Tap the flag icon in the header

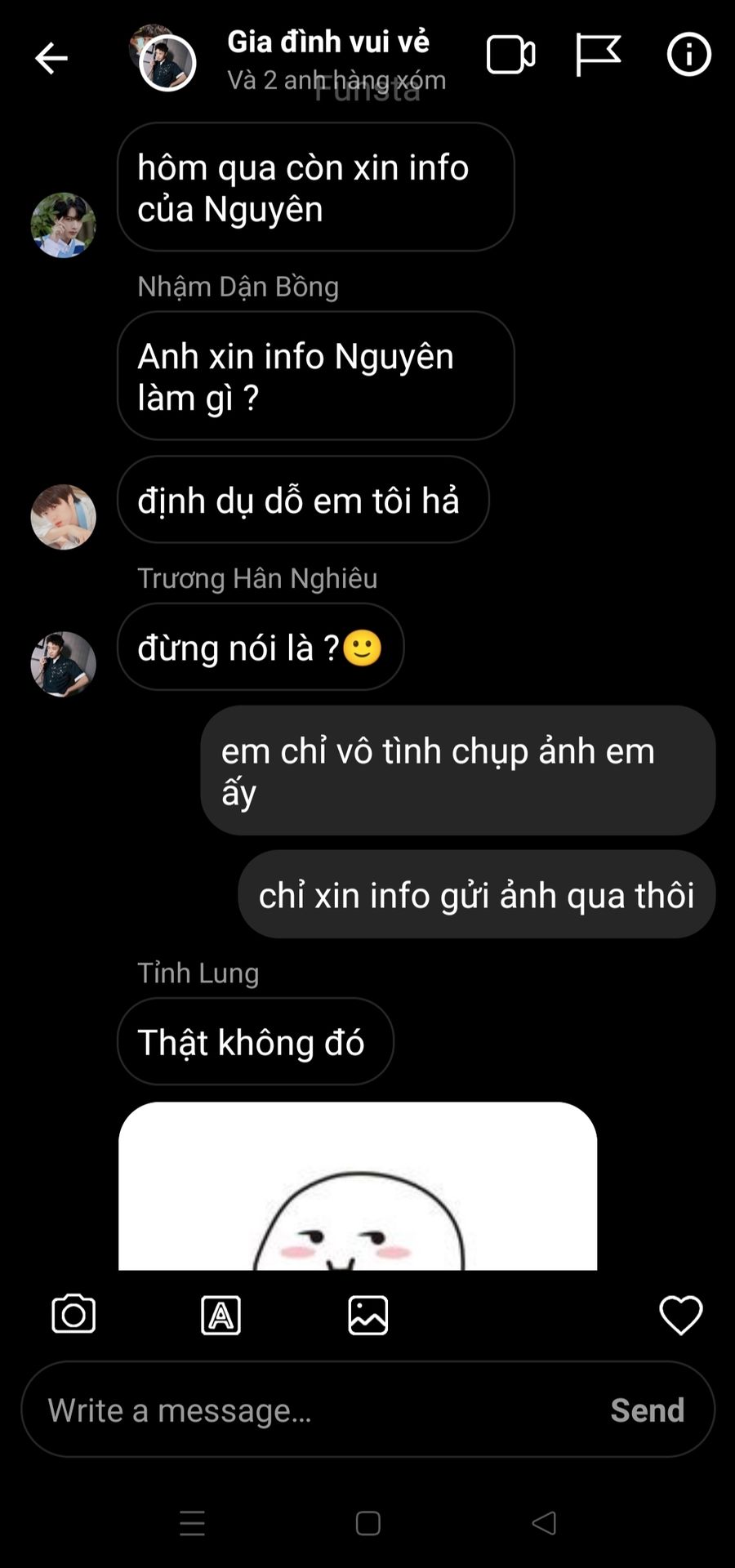[598, 56]
